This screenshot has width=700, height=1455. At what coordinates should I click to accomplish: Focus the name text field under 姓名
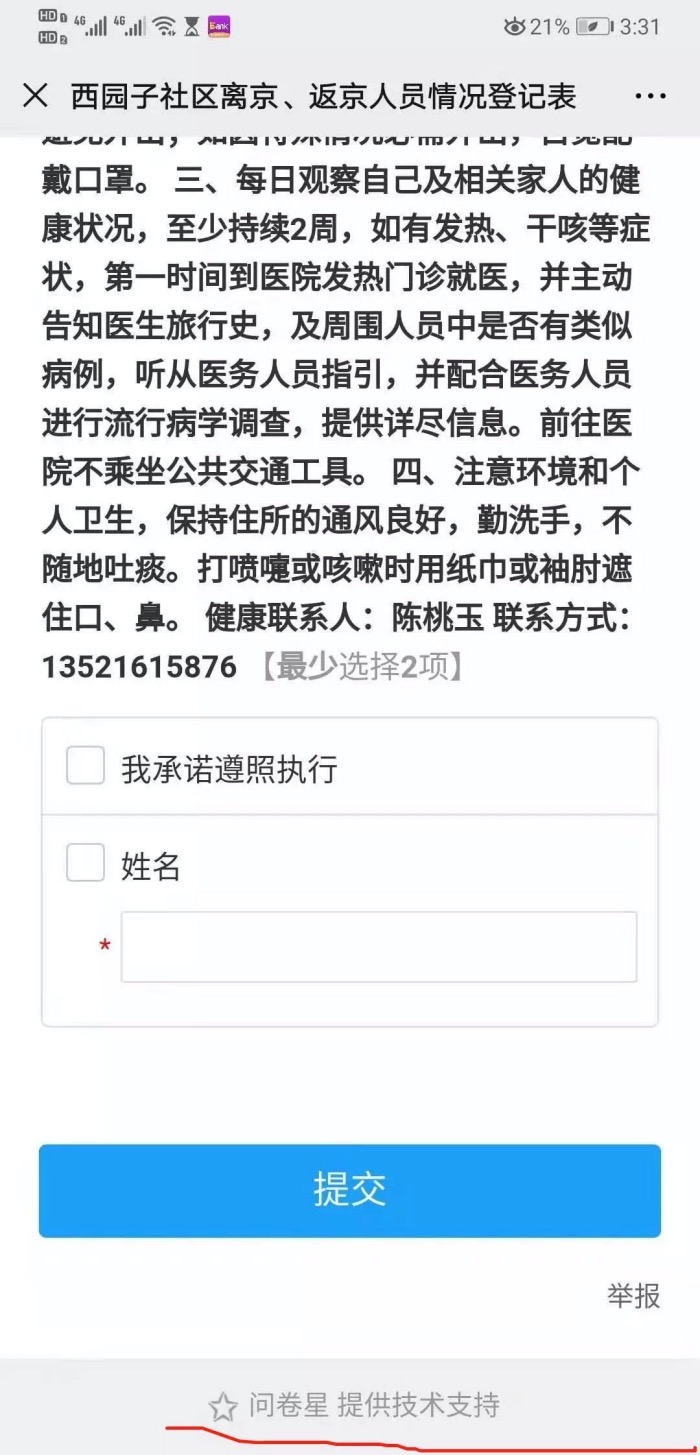(378, 946)
